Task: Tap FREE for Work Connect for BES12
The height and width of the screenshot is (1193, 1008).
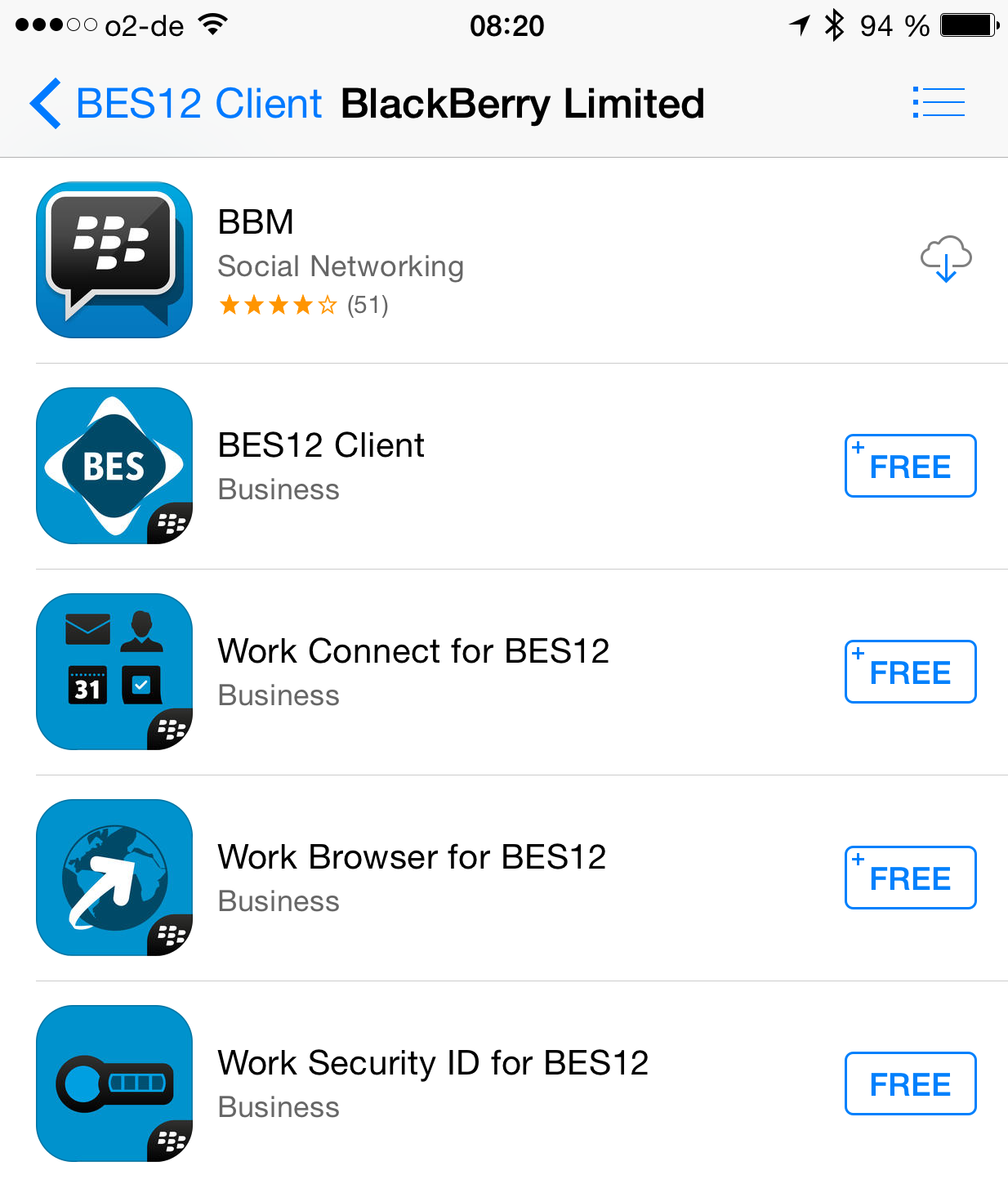Action: [910, 672]
